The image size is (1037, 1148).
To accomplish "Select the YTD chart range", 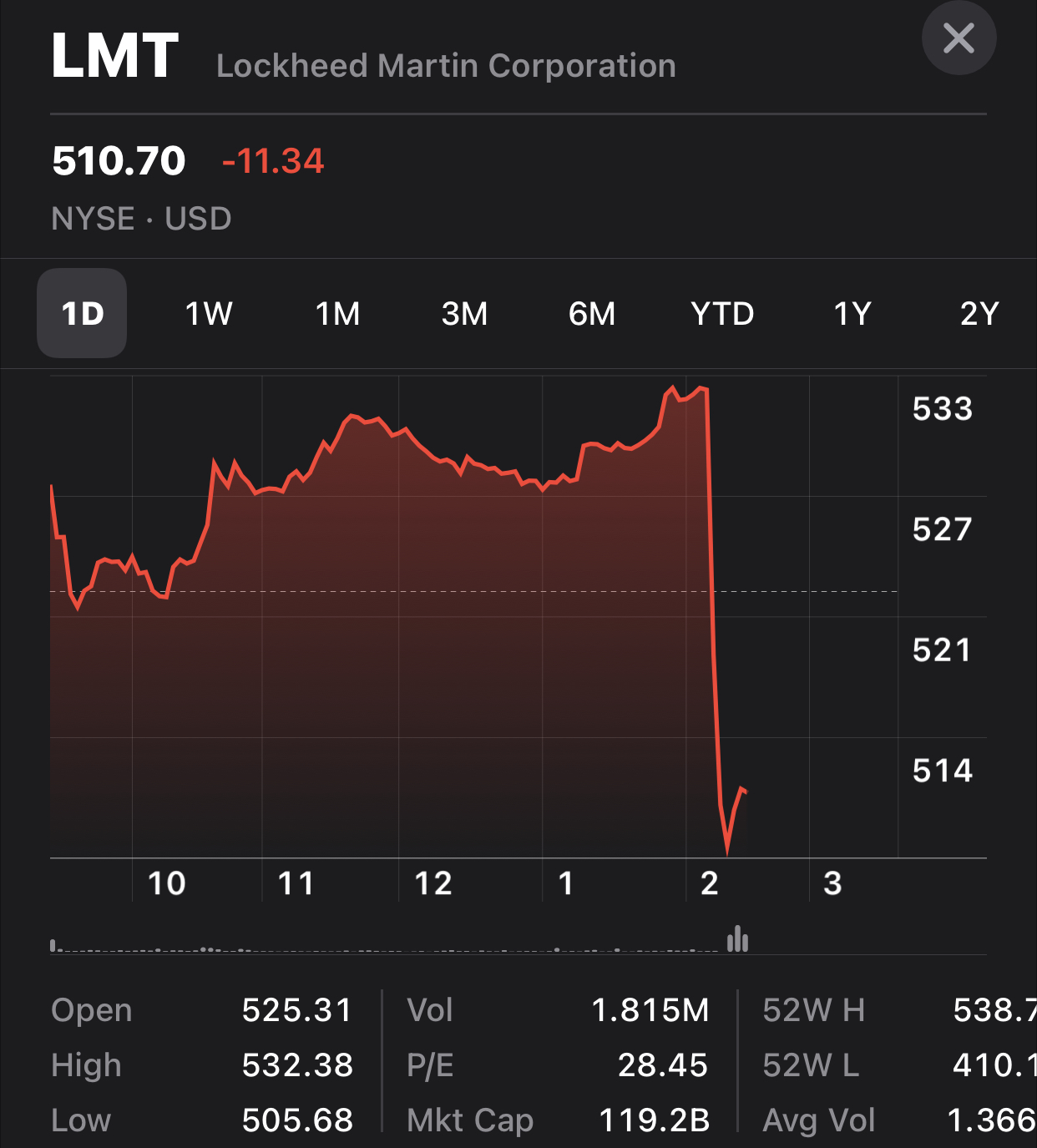I will (x=722, y=314).
